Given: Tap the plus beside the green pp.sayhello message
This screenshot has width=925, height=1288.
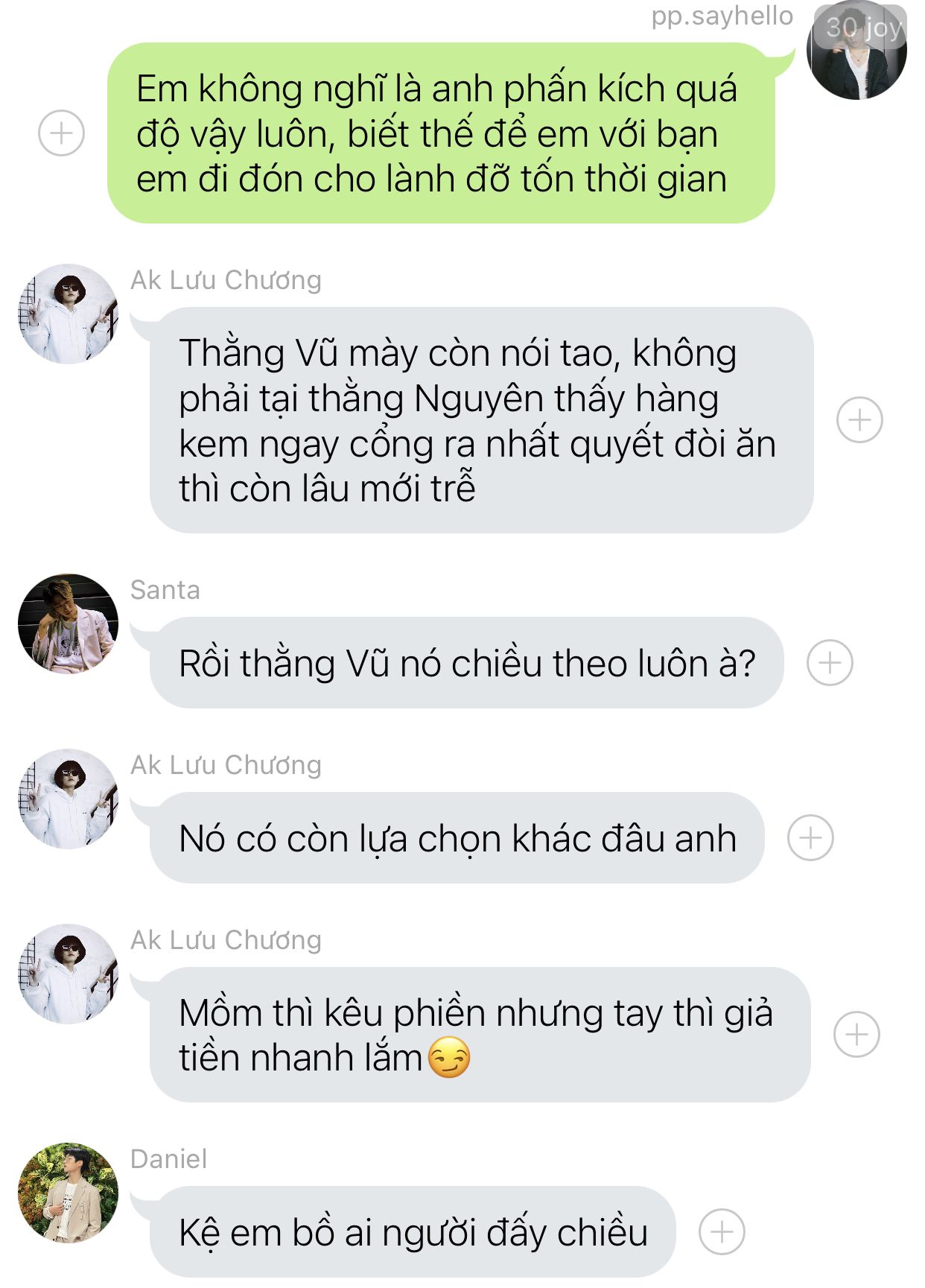Looking at the screenshot, I should tap(61, 133).
